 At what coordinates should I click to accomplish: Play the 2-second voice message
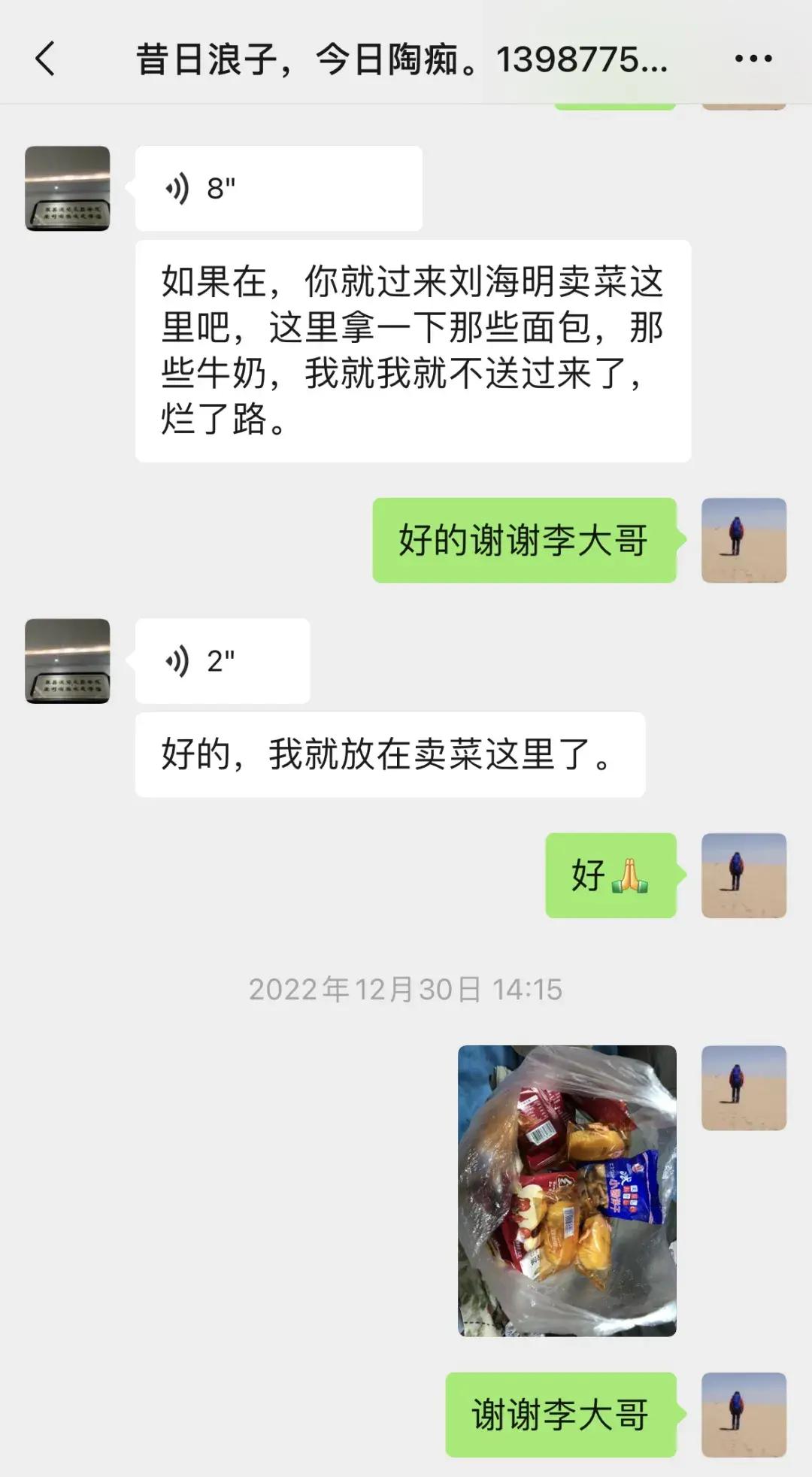pyautogui.click(x=222, y=661)
